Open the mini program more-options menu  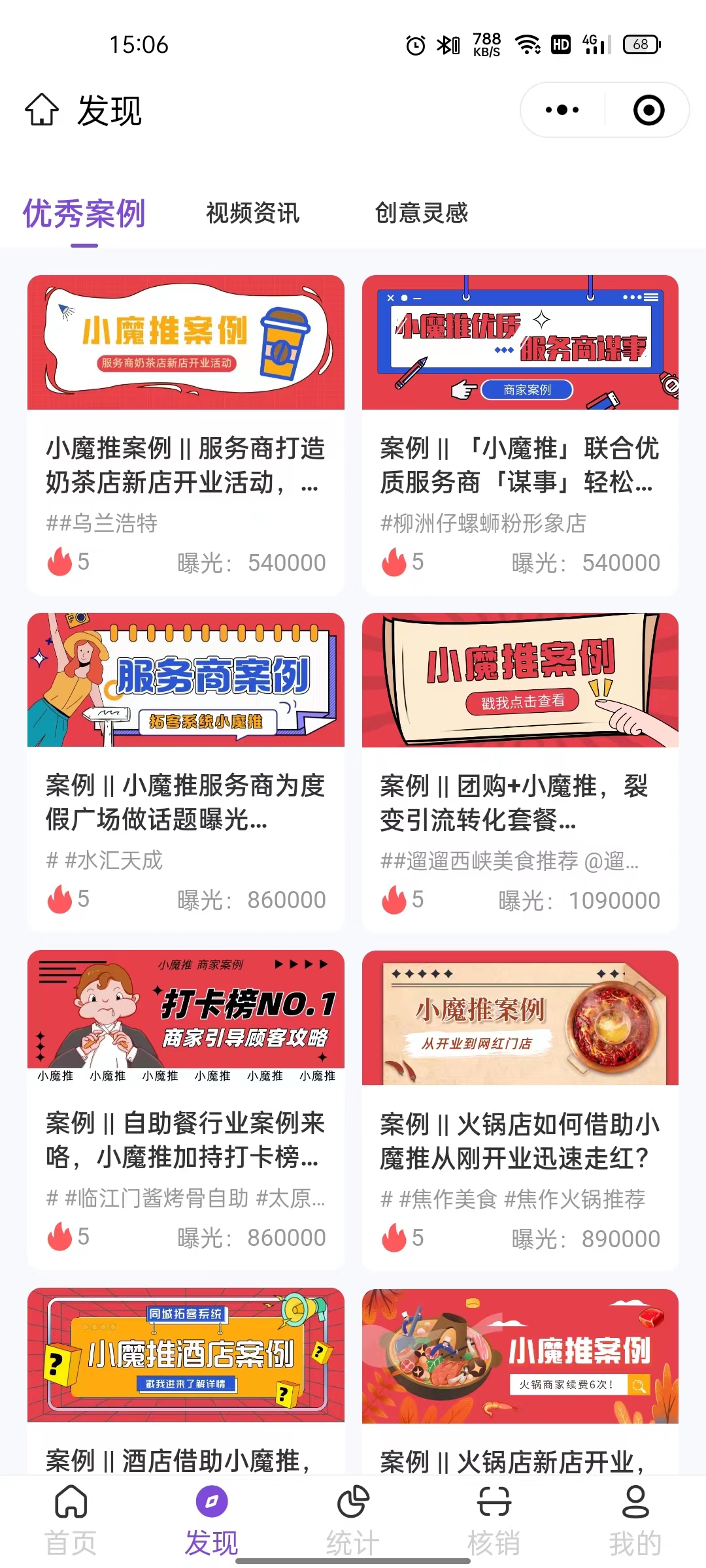pyautogui.click(x=562, y=110)
